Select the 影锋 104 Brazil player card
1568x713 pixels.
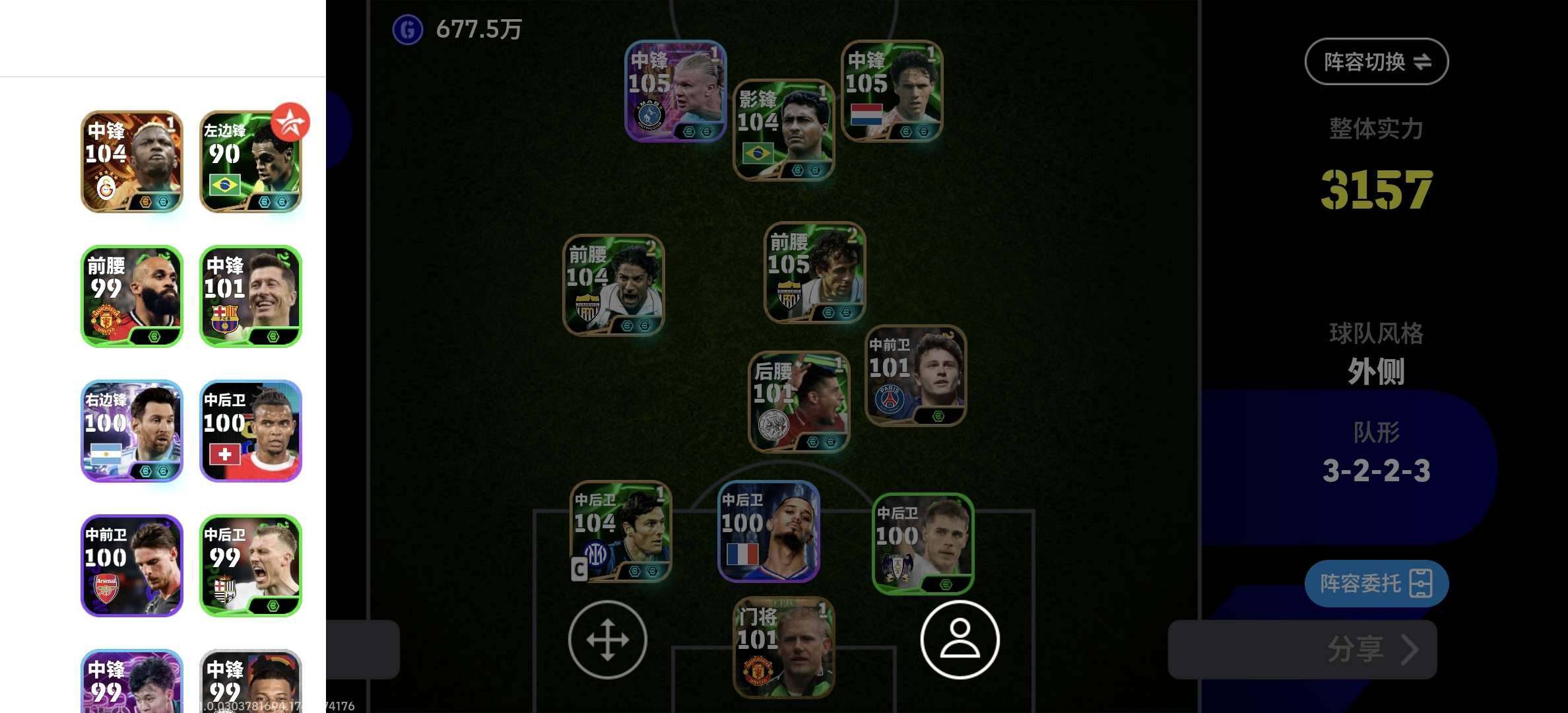pyautogui.click(x=784, y=130)
